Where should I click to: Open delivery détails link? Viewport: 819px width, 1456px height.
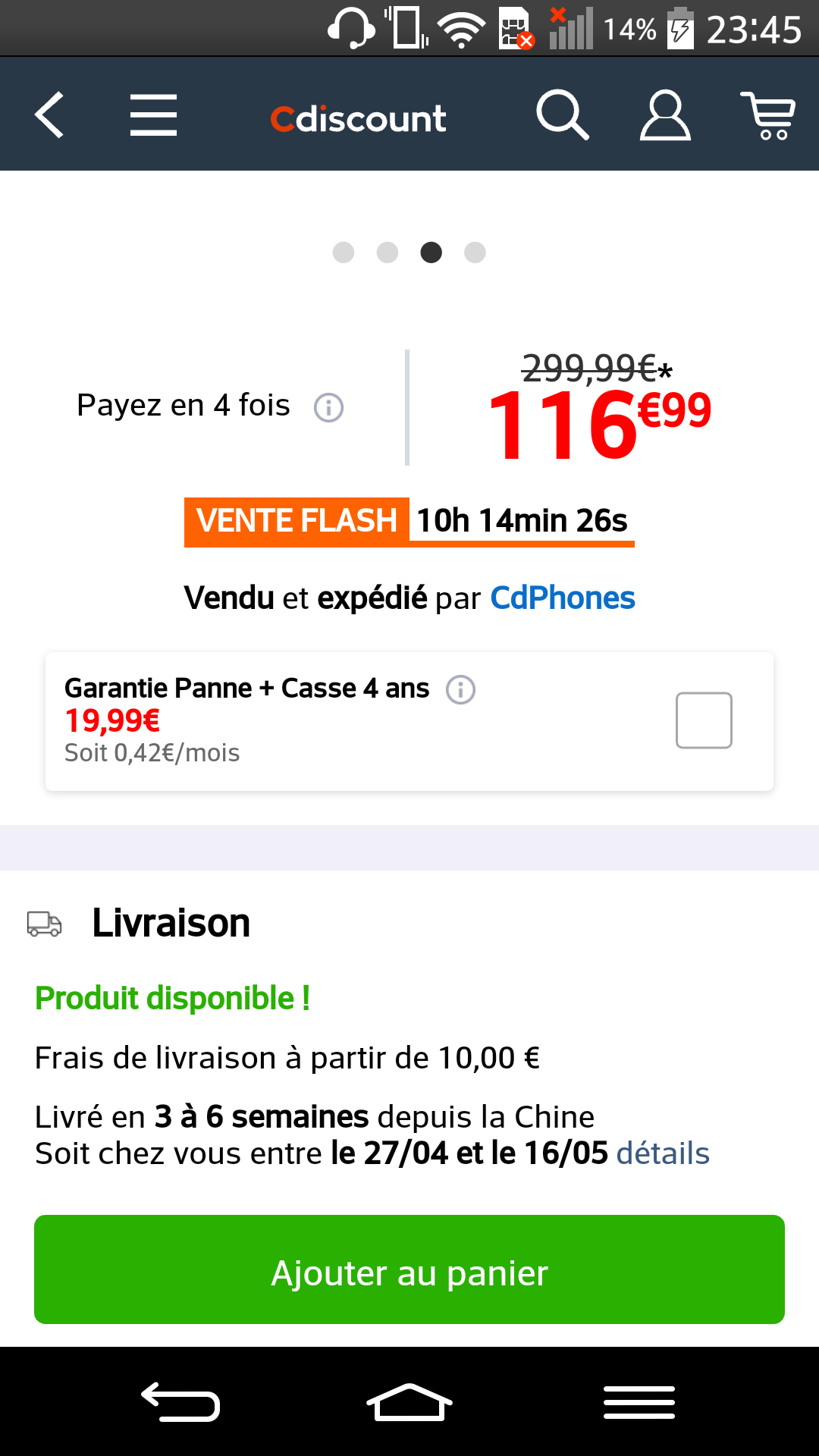pos(663,1153)
